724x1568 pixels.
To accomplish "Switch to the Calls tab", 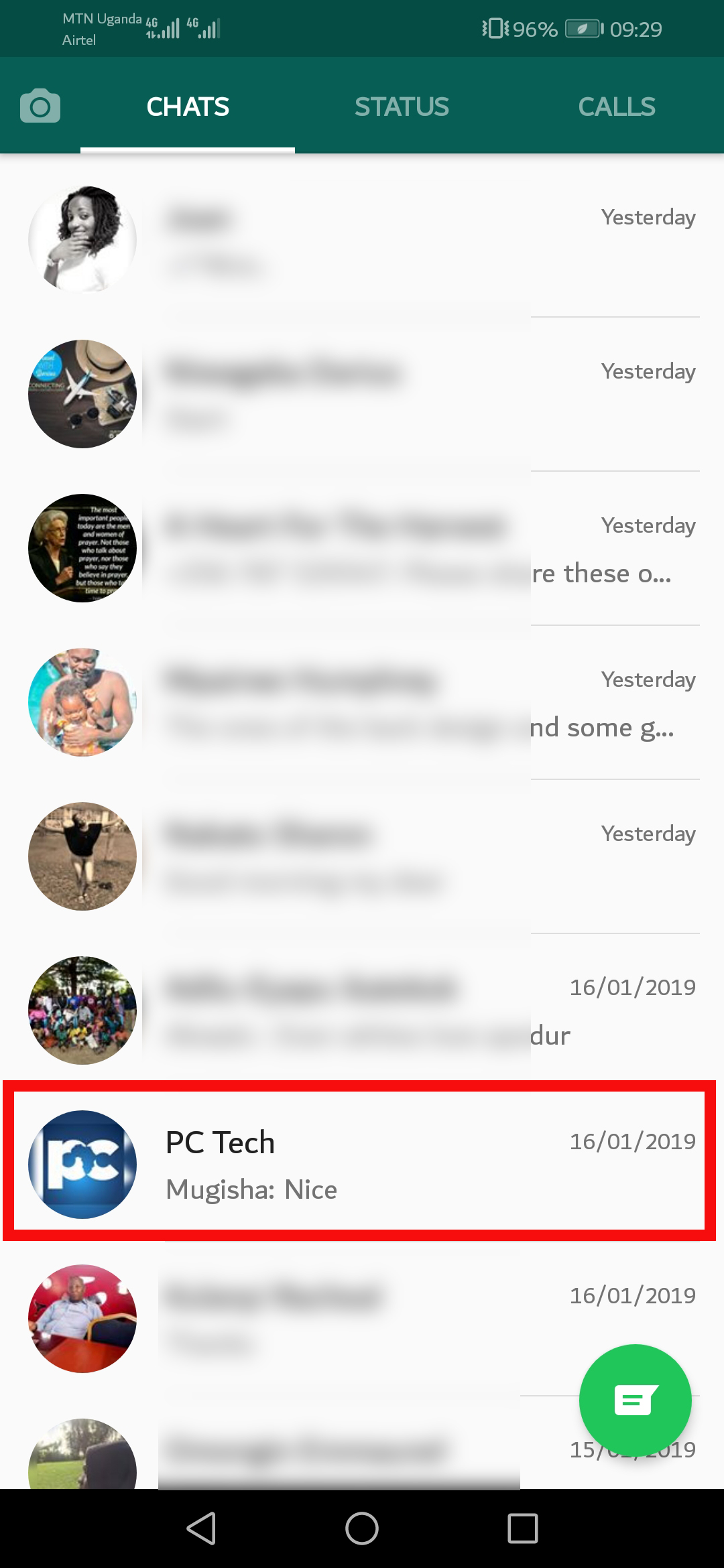I will pos(617,107).
